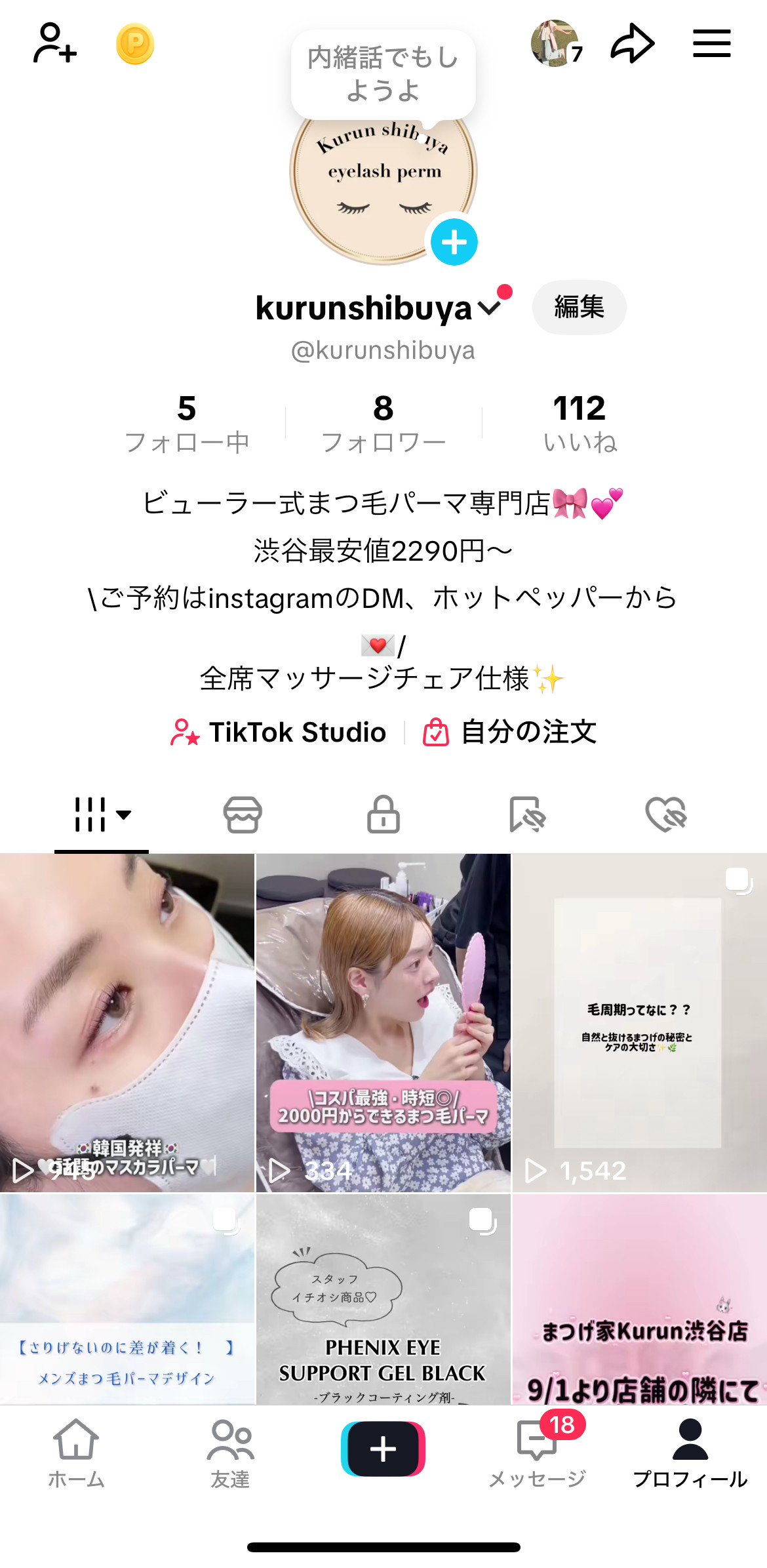The width and height of the screenshot is (767, 1568).
Task: Switch to the saved bookmarks tab
Action: coord(526,814)
